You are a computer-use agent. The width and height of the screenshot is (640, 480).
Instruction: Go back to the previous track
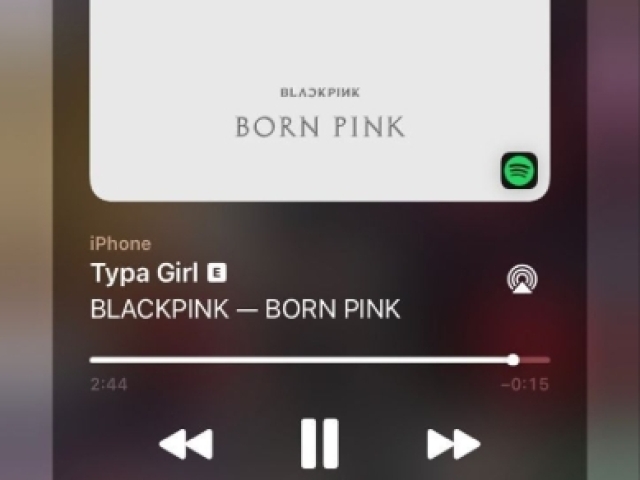tap(186, 444)
